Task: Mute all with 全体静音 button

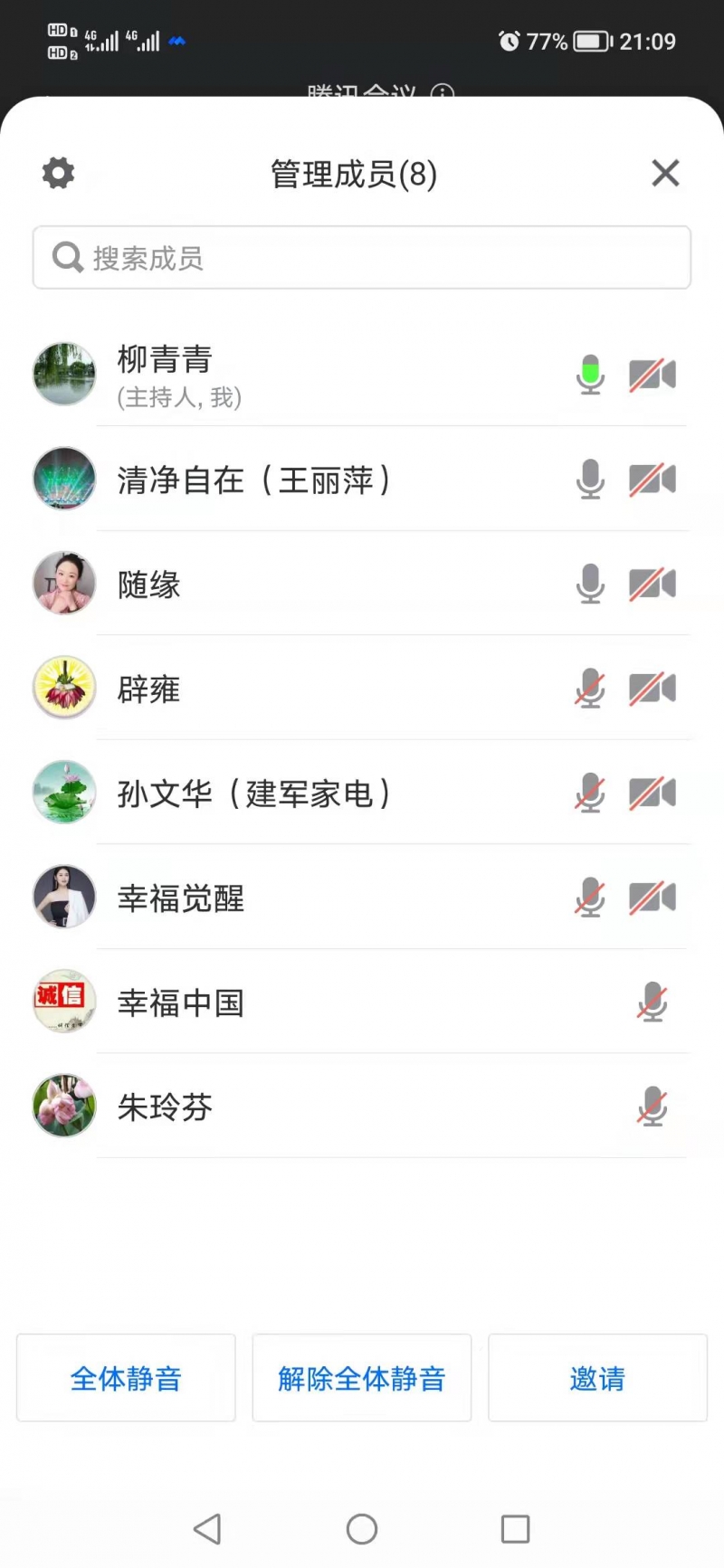Action: point(126,1378)
